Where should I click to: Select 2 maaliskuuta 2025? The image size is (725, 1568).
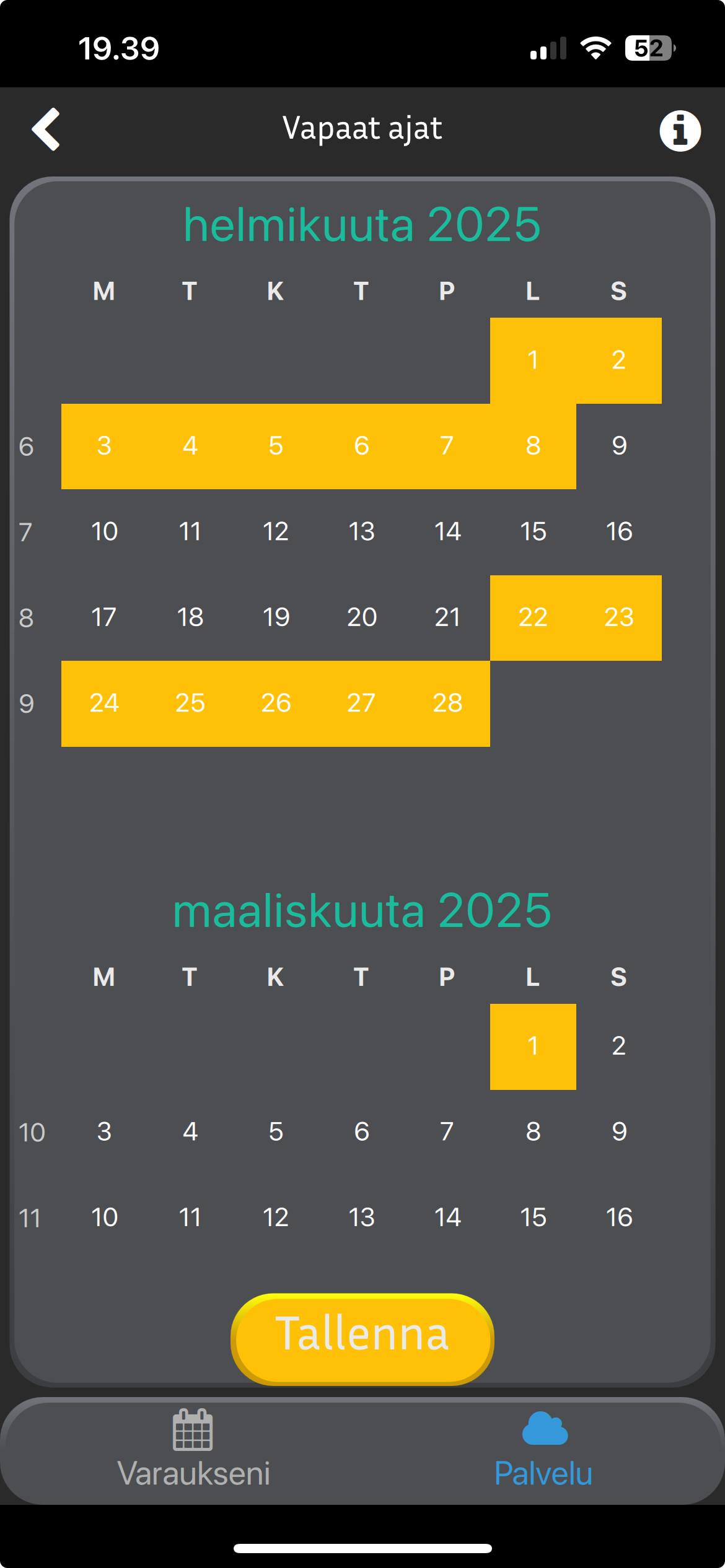pyautogui.click(x=618, y=1047)
